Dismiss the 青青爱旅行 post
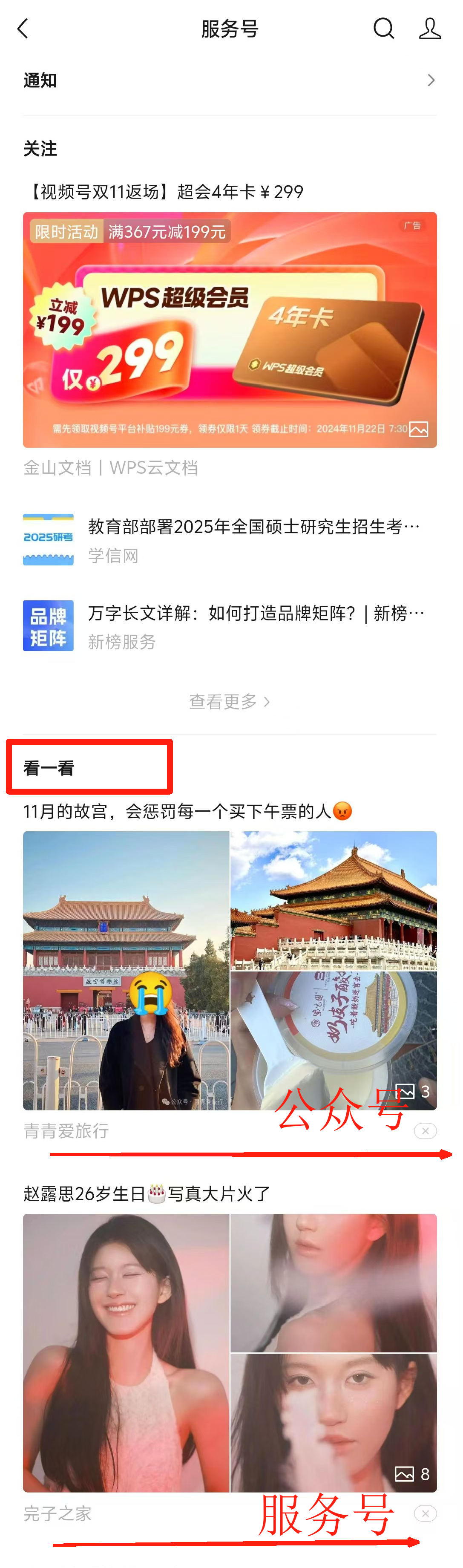Image resolution: width=463 pixels, height=1568 pixels. pyautogui.click(x=425, y=1131)
